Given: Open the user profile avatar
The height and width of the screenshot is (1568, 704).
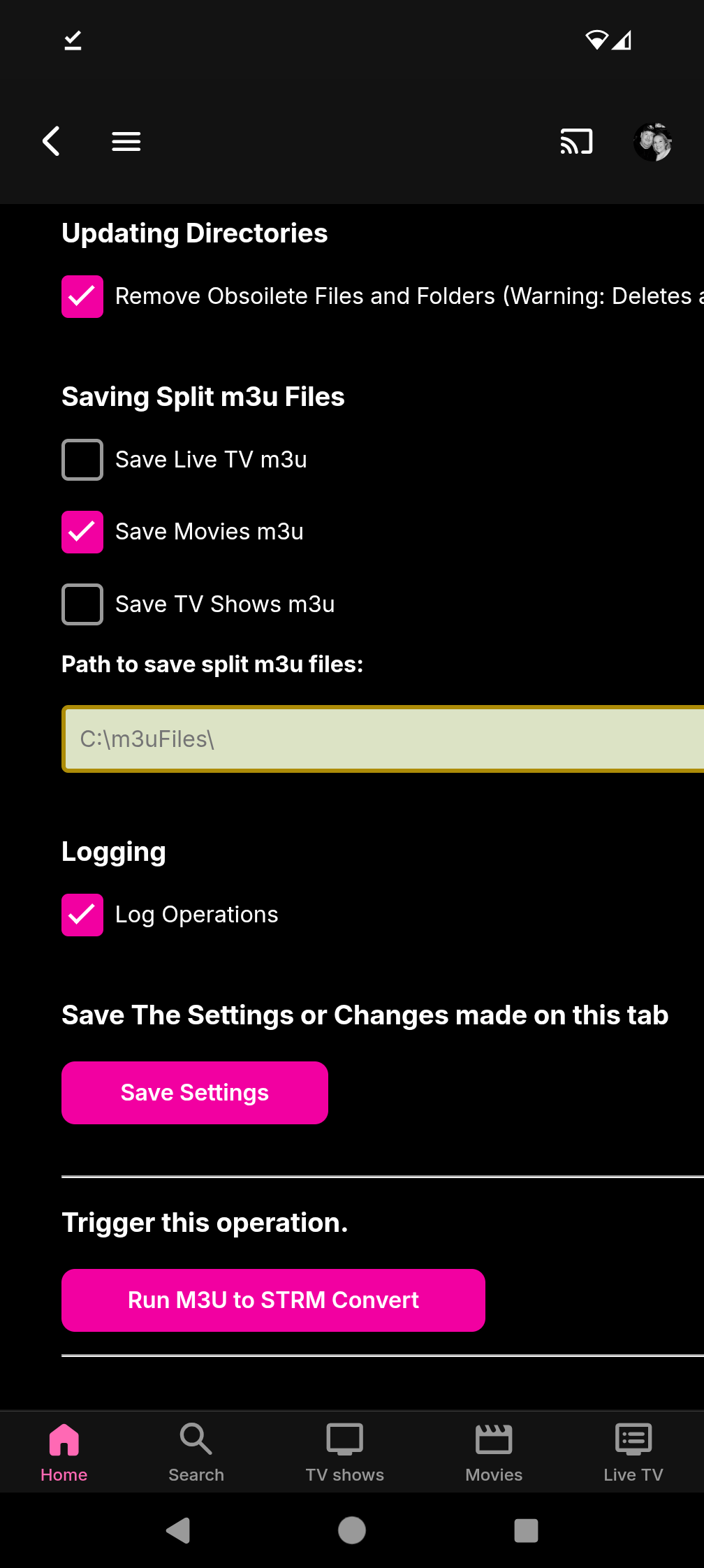Looking at the screenshot, I should click(x=652, y=142).
